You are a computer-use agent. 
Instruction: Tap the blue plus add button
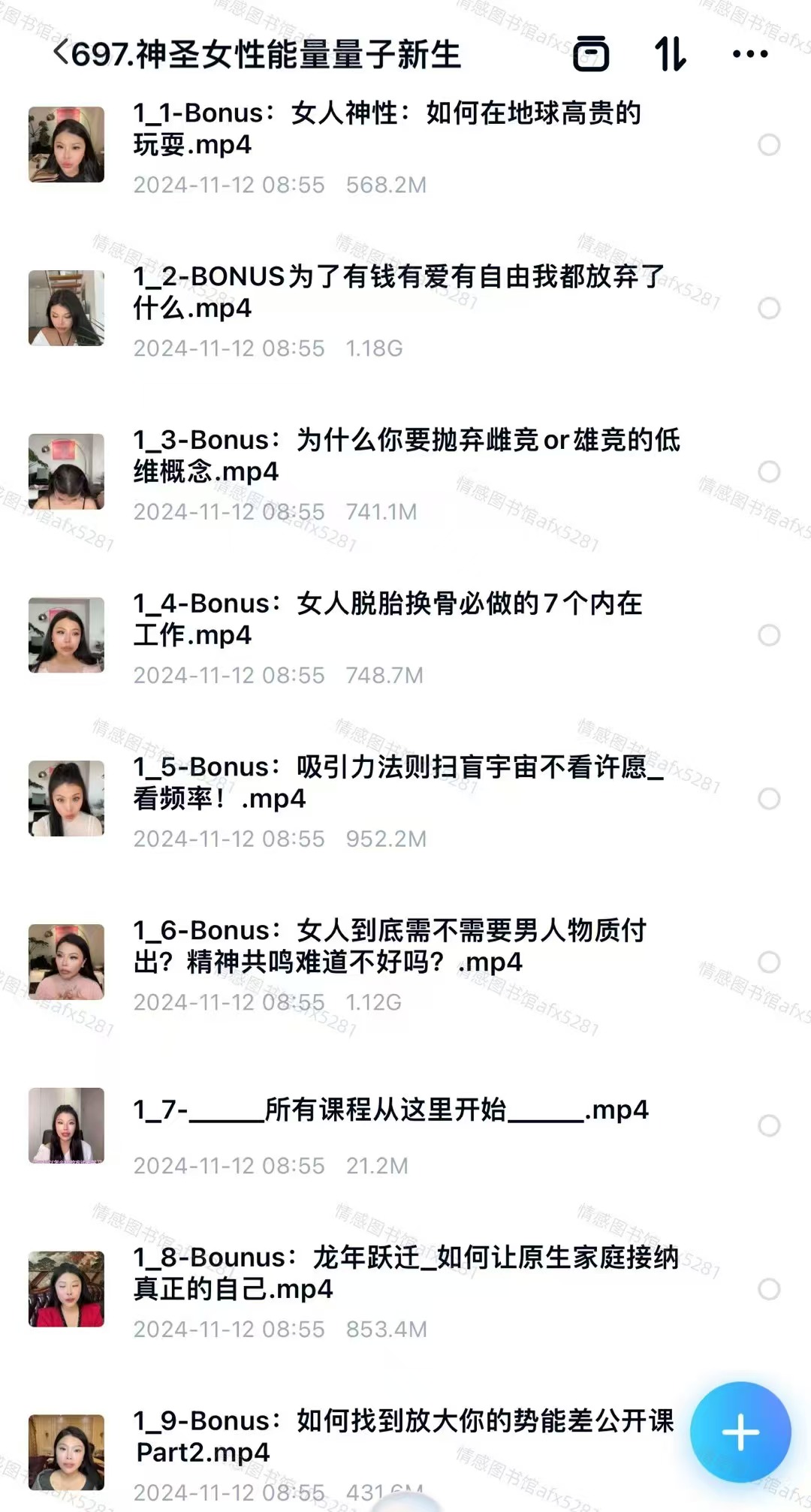point(740,1432)
